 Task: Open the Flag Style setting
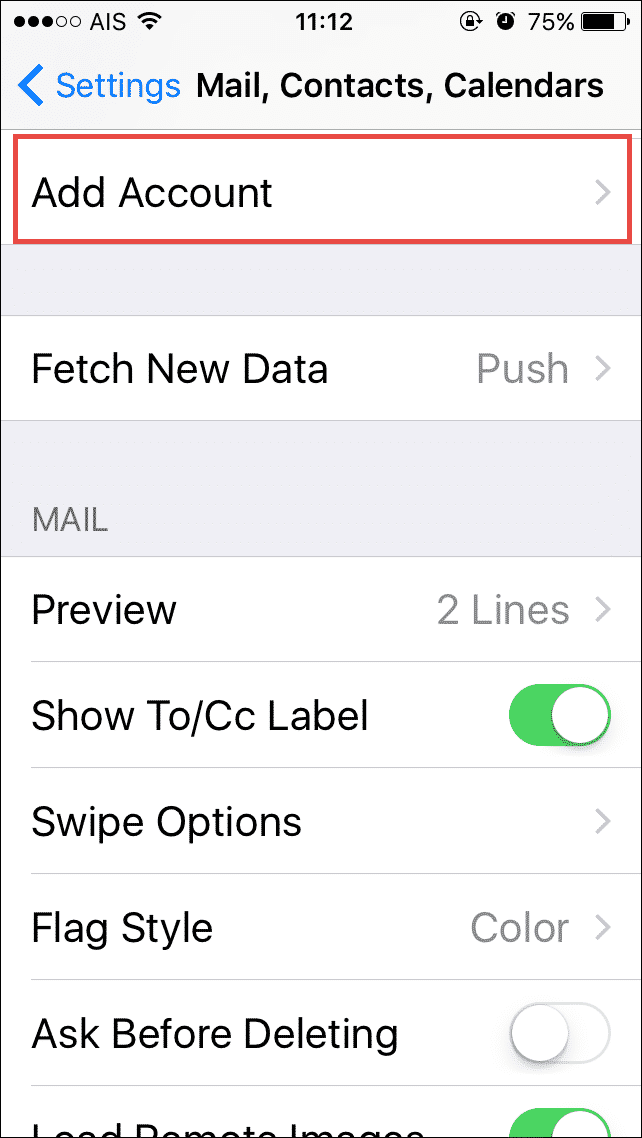(x=321, y=928)
